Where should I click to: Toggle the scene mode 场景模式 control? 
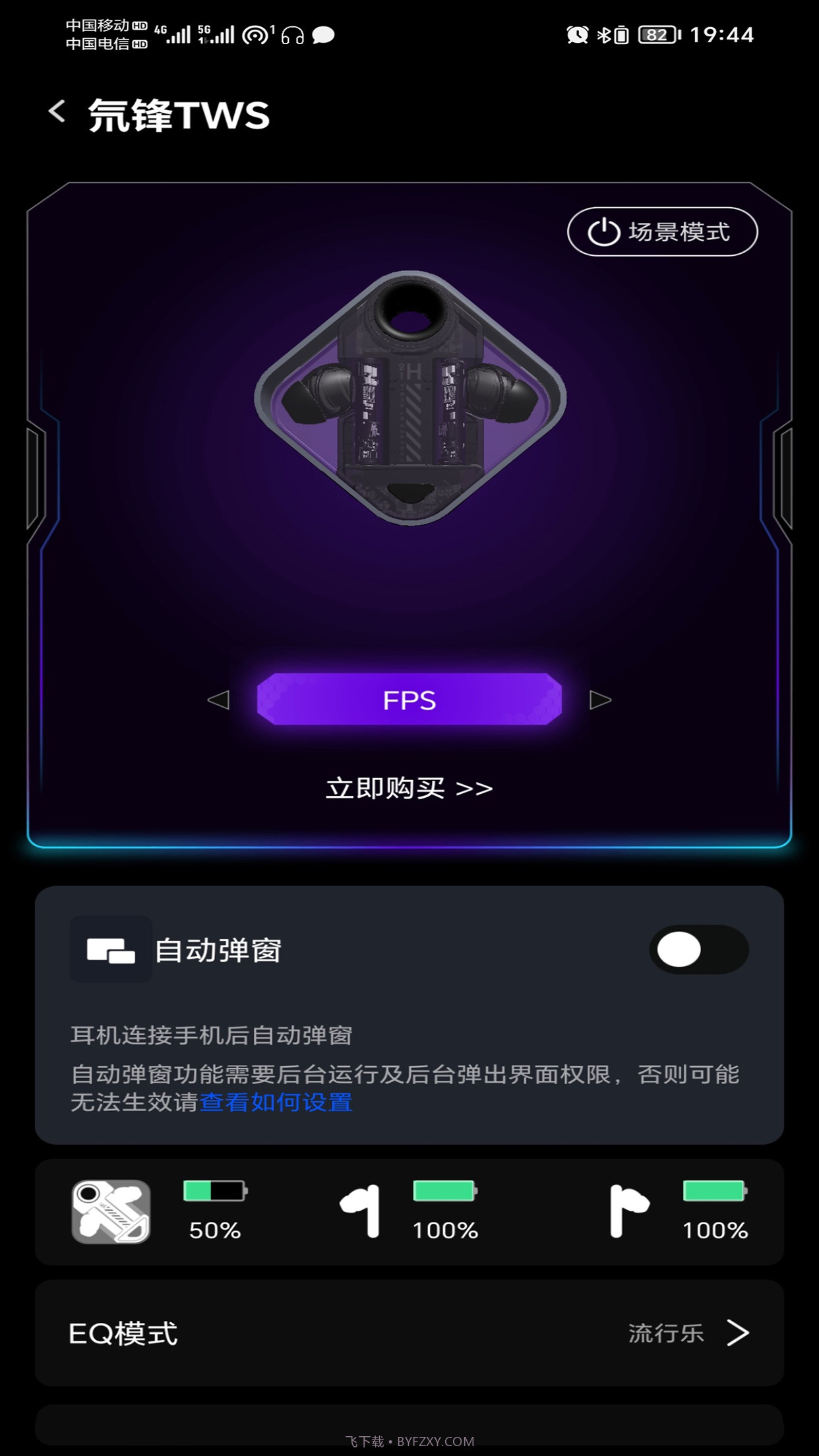(x=661, y=231)
